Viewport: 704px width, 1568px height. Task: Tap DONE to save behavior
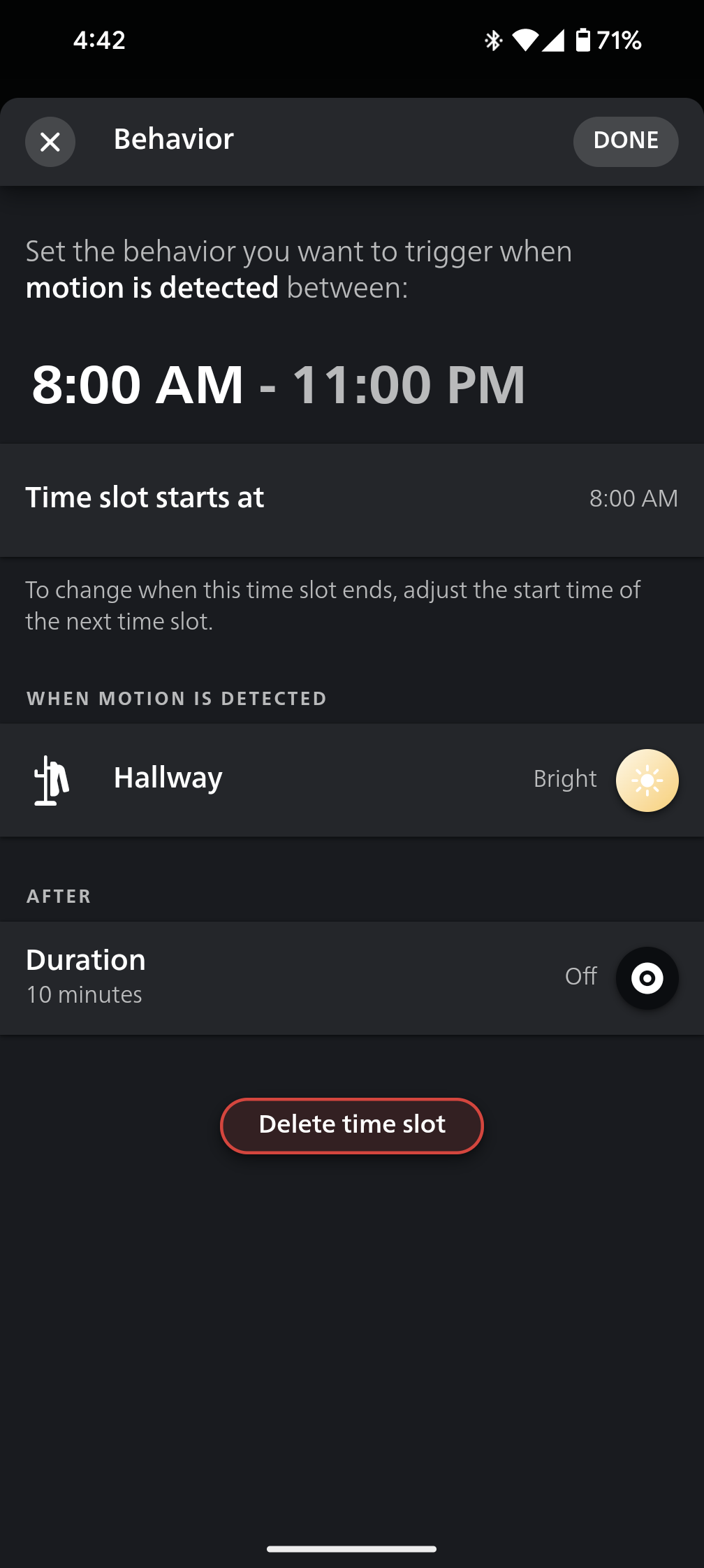625,141
